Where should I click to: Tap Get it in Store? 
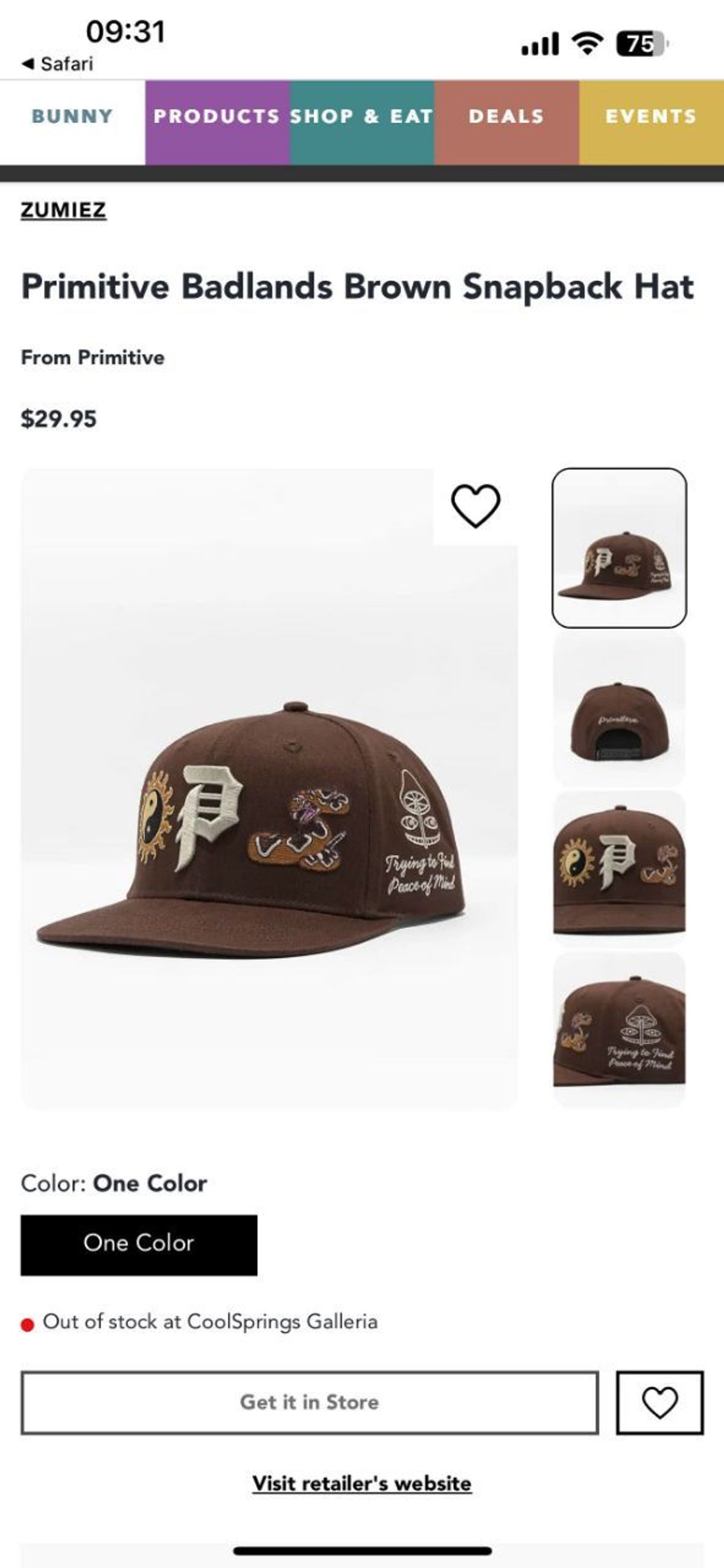(310, 1402)
